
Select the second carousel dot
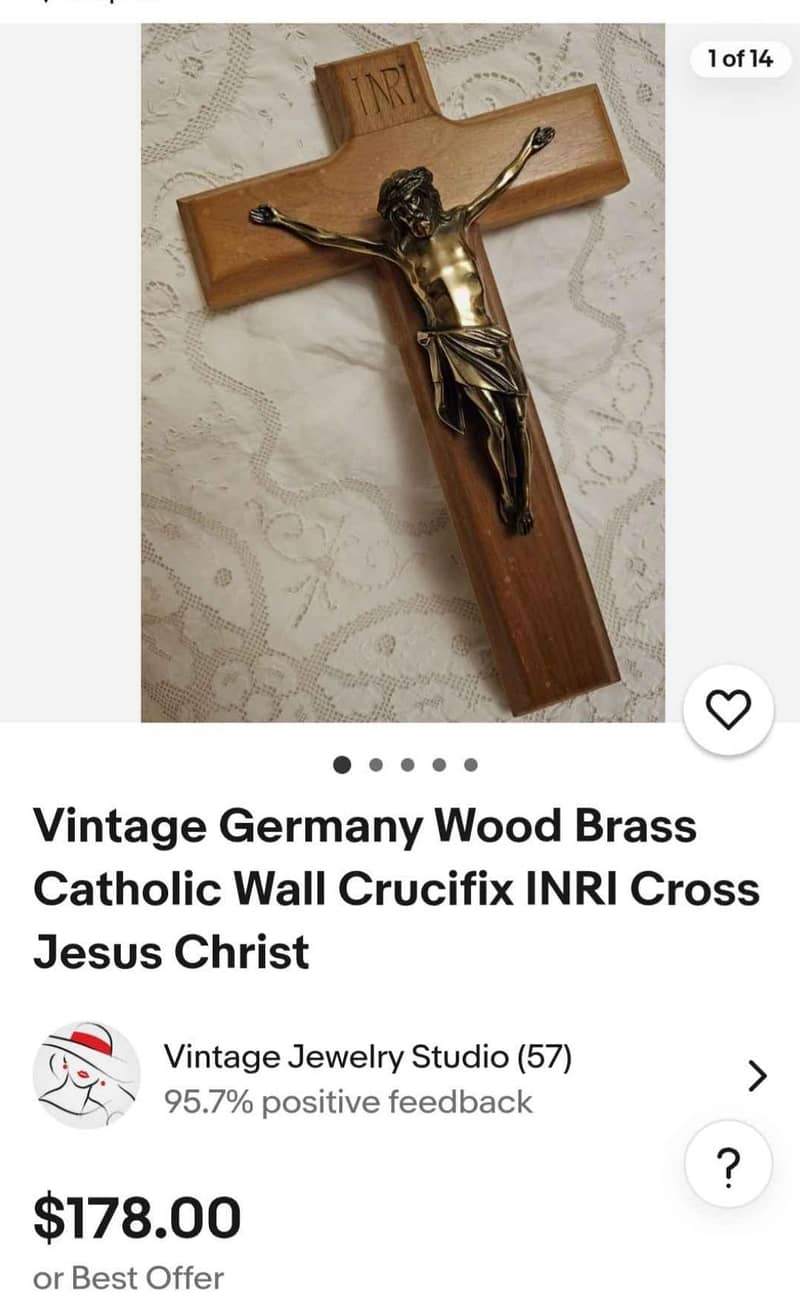click(376, 765)
